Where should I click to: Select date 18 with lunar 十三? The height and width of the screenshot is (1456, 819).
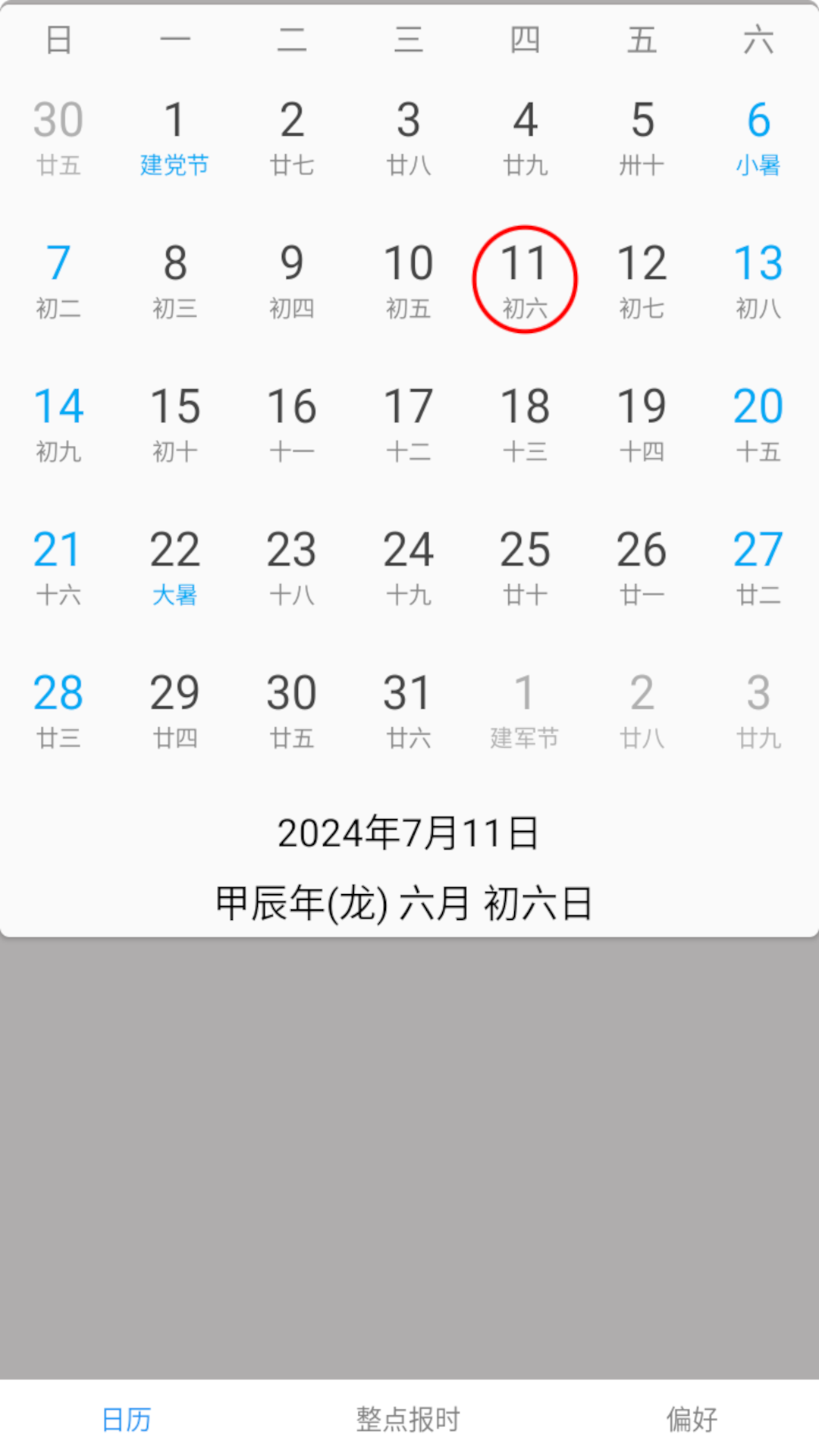tap(526, 422)
